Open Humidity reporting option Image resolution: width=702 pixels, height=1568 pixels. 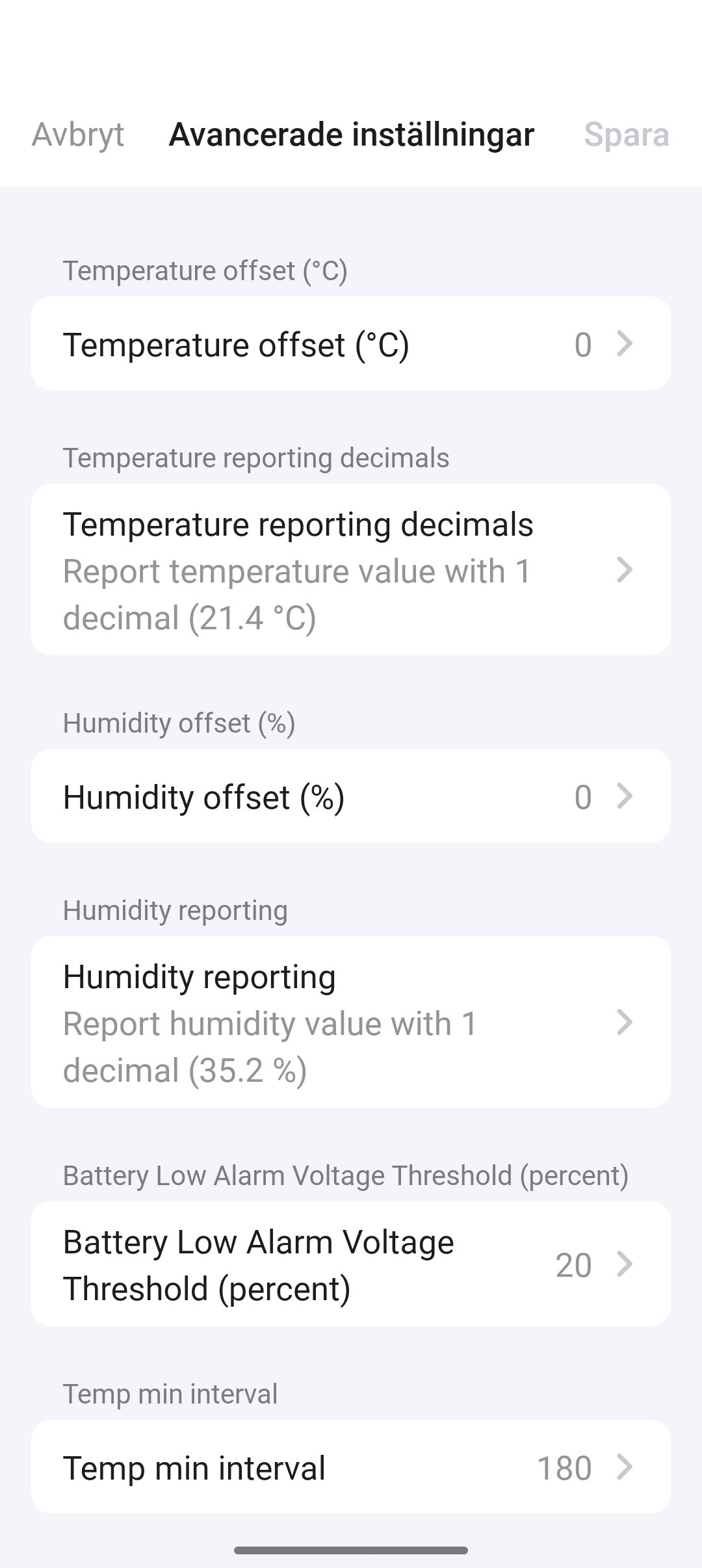click(351, 1023)
